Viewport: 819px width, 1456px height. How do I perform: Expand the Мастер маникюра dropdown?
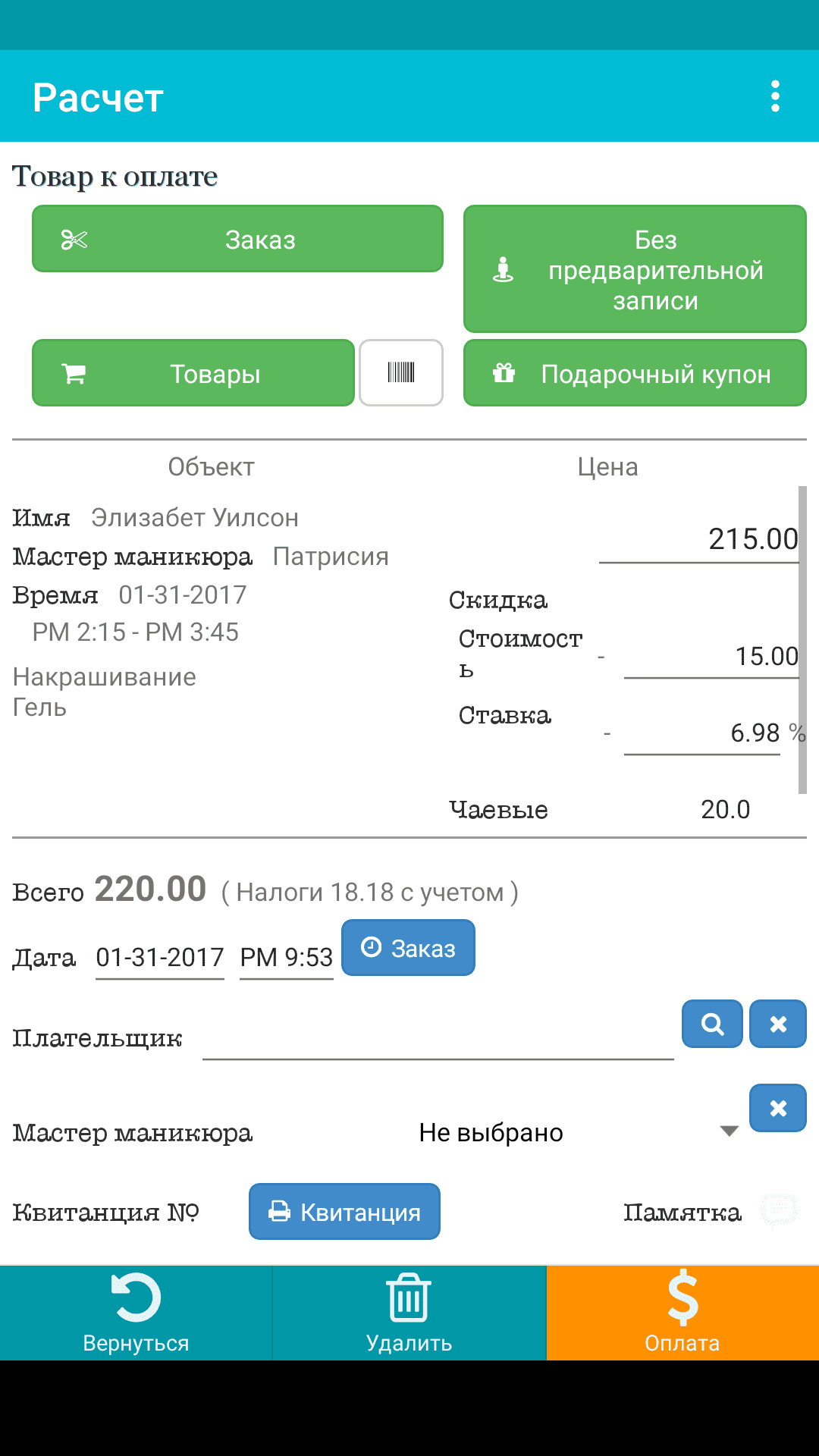click(576, 1132)
